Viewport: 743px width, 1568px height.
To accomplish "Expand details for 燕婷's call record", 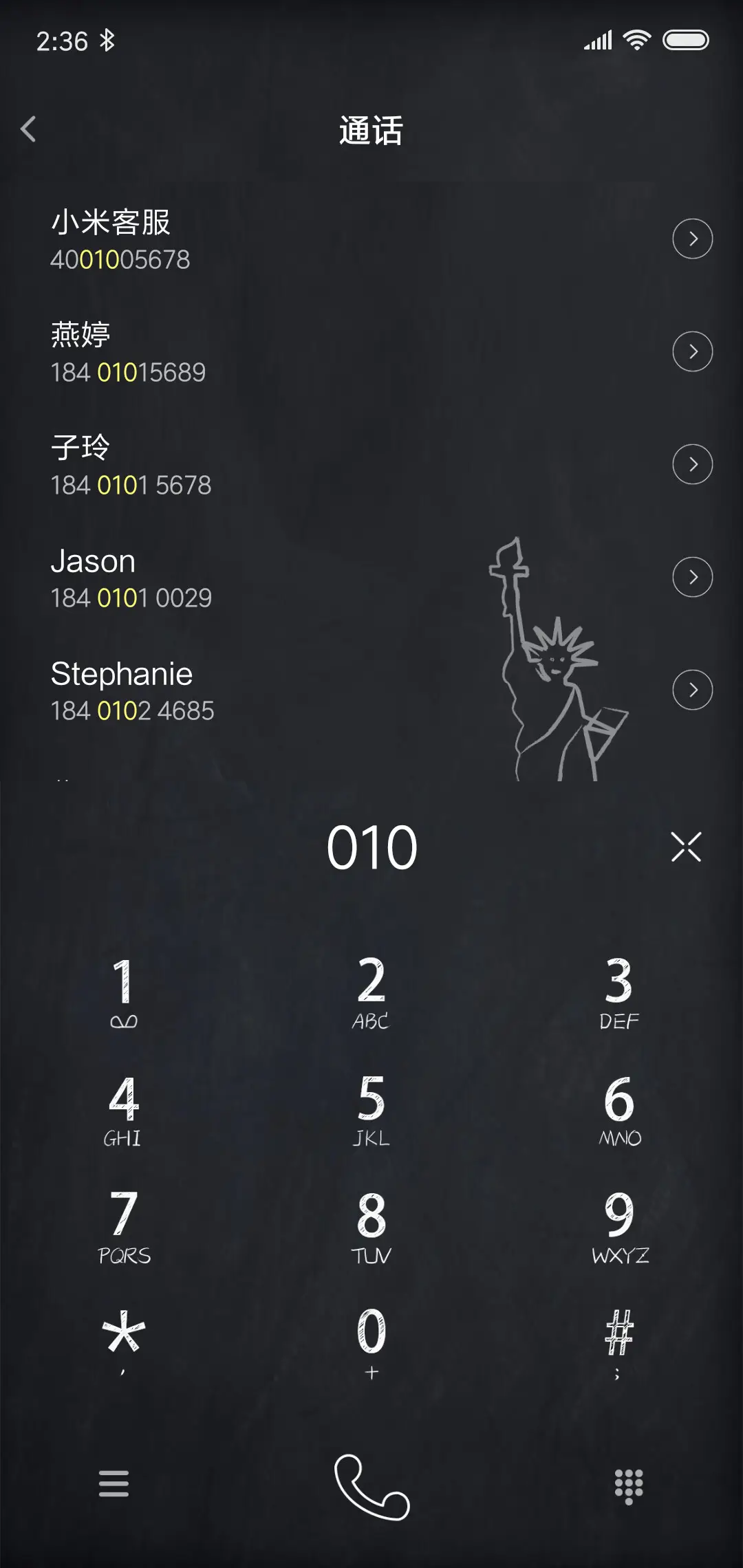I will coord(693,351).
